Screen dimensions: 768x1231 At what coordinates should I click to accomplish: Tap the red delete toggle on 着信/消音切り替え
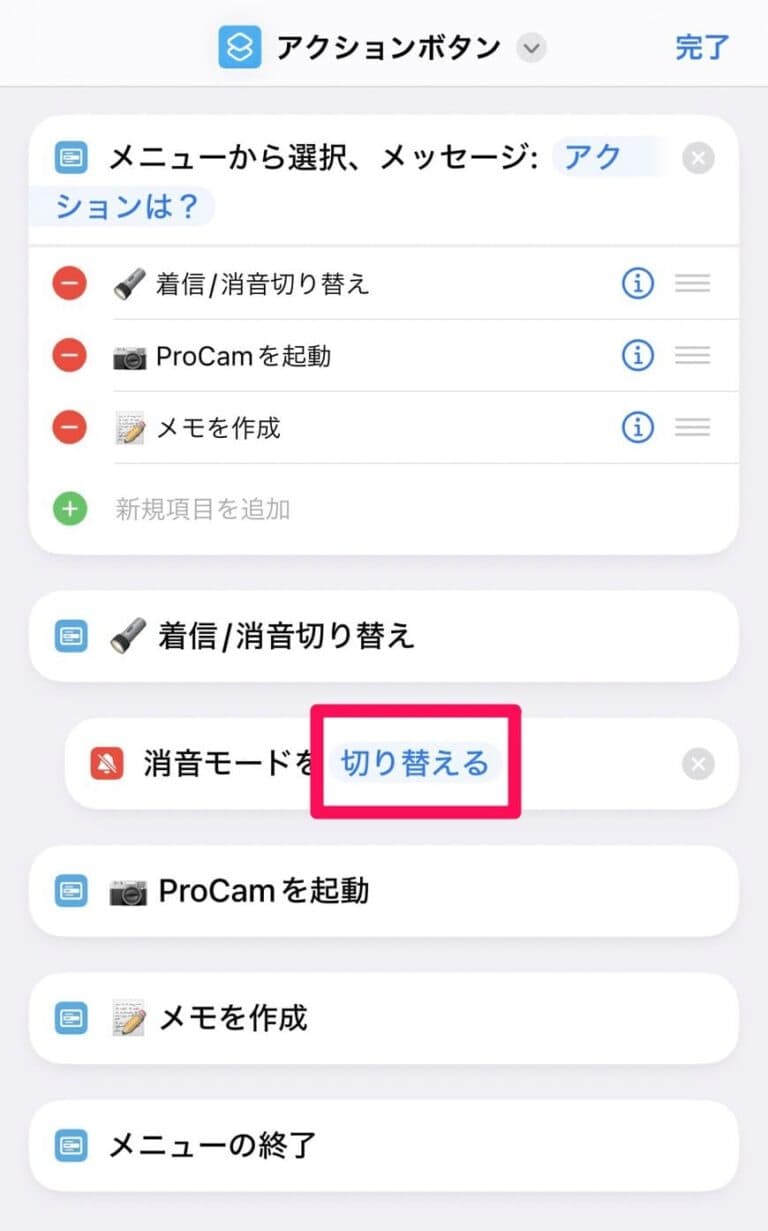coord(69,283)
